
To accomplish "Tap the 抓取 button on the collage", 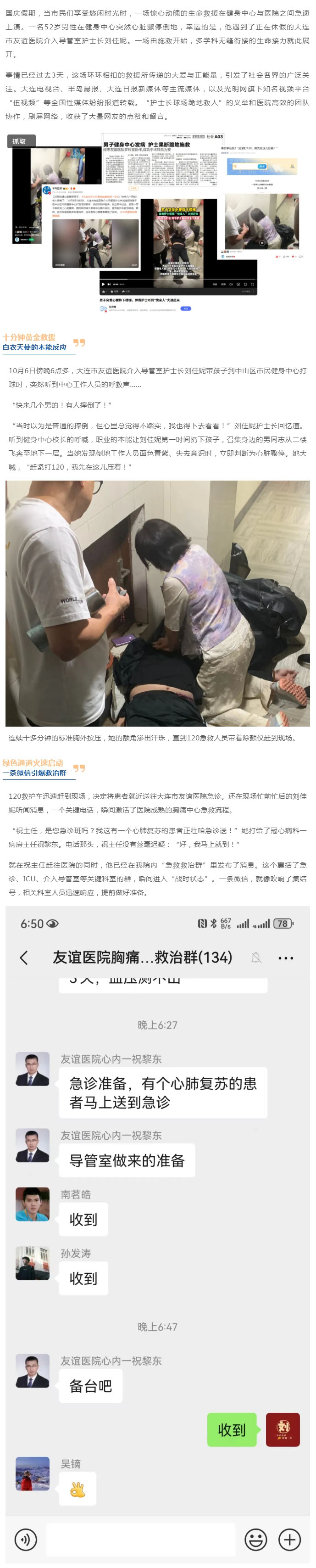I will tap(21, 141).
